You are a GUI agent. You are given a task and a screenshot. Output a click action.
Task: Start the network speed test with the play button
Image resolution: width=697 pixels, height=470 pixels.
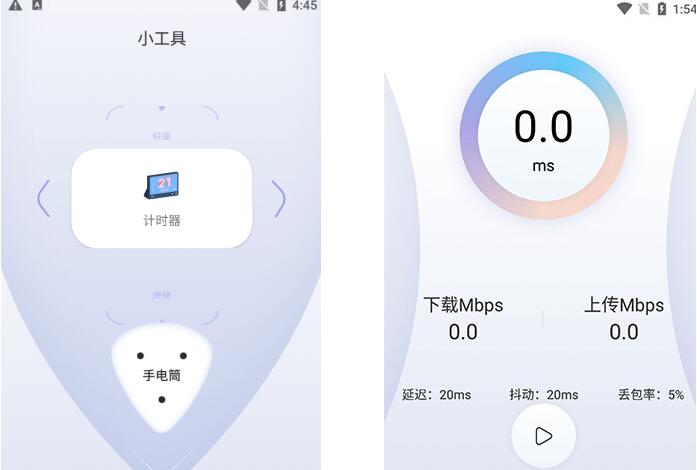click(543, 436)
